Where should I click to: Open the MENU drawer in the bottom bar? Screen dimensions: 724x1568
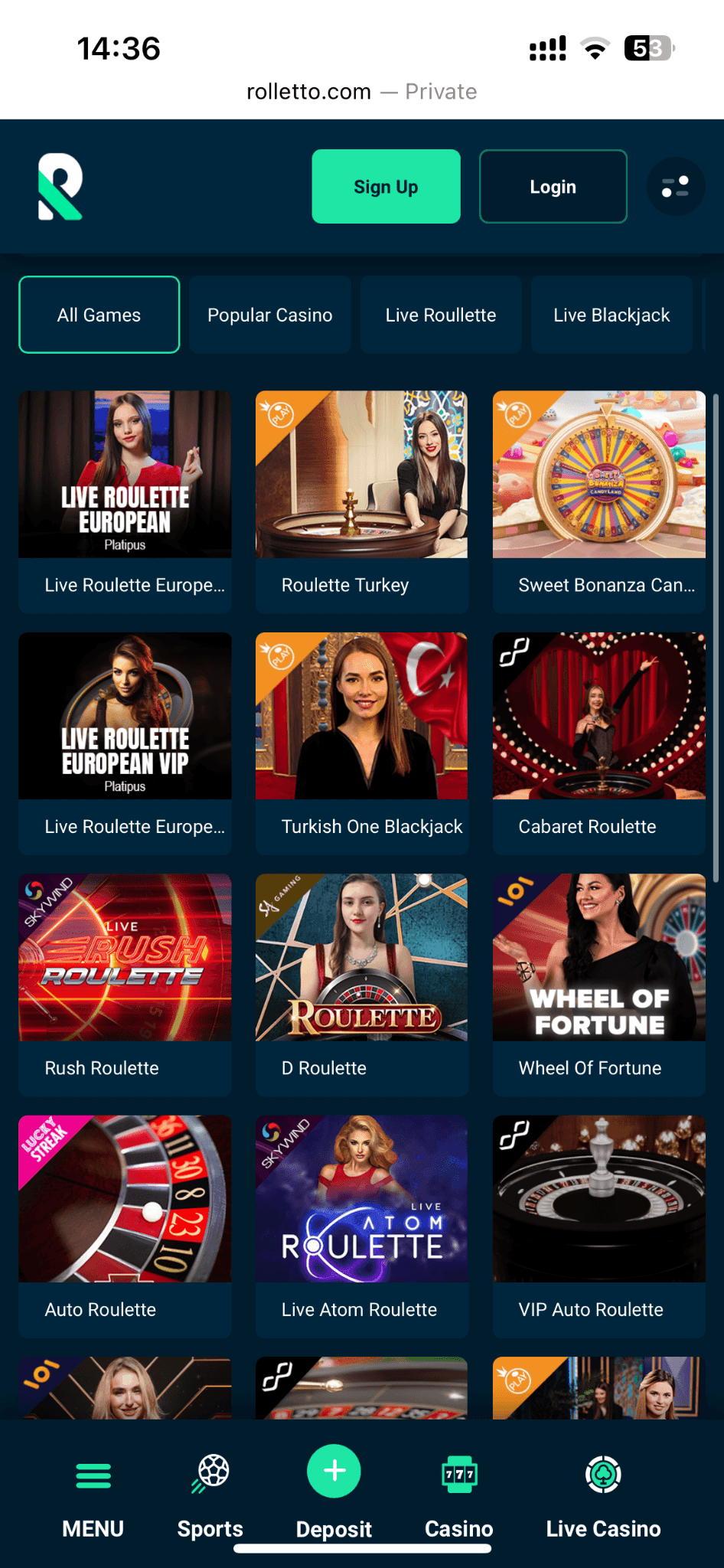(93, 1495)
